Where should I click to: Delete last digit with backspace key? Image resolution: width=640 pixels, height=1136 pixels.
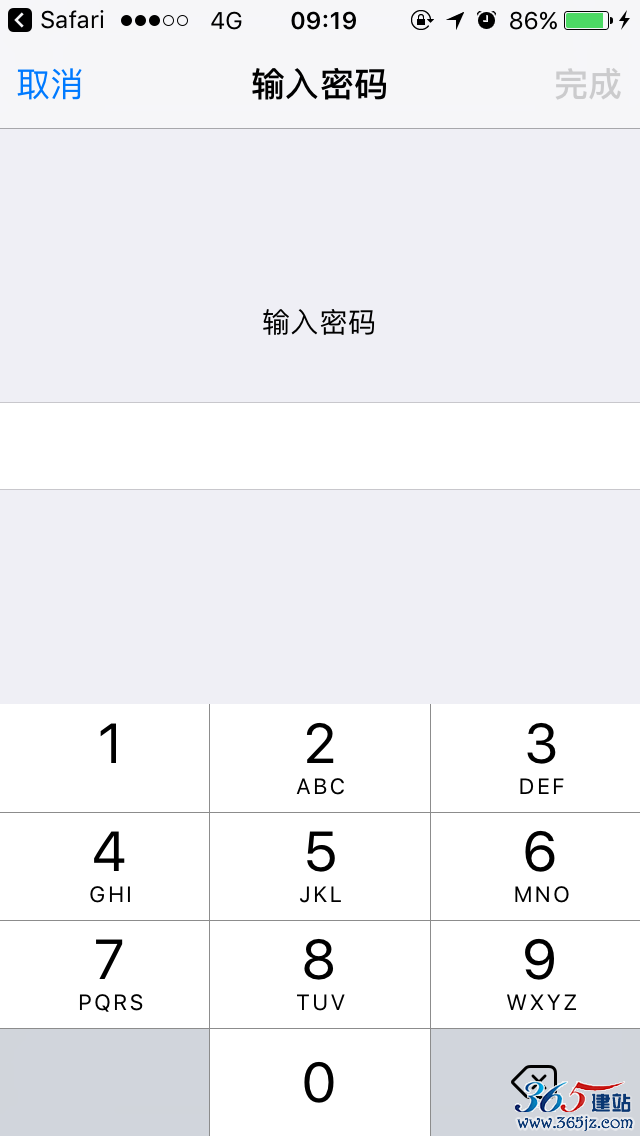[x=536, y=1082]
